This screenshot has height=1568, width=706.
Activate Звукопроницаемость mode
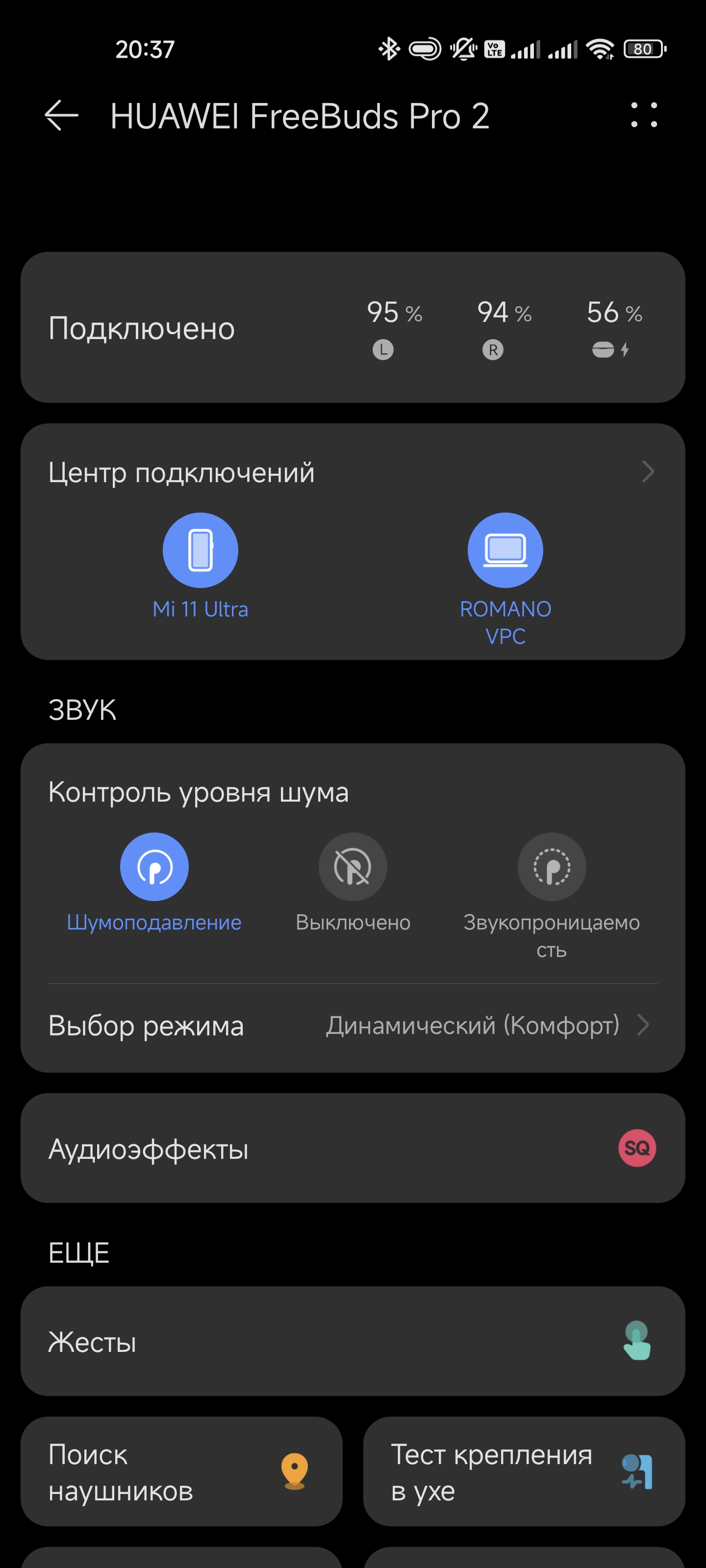pos(551,867)
